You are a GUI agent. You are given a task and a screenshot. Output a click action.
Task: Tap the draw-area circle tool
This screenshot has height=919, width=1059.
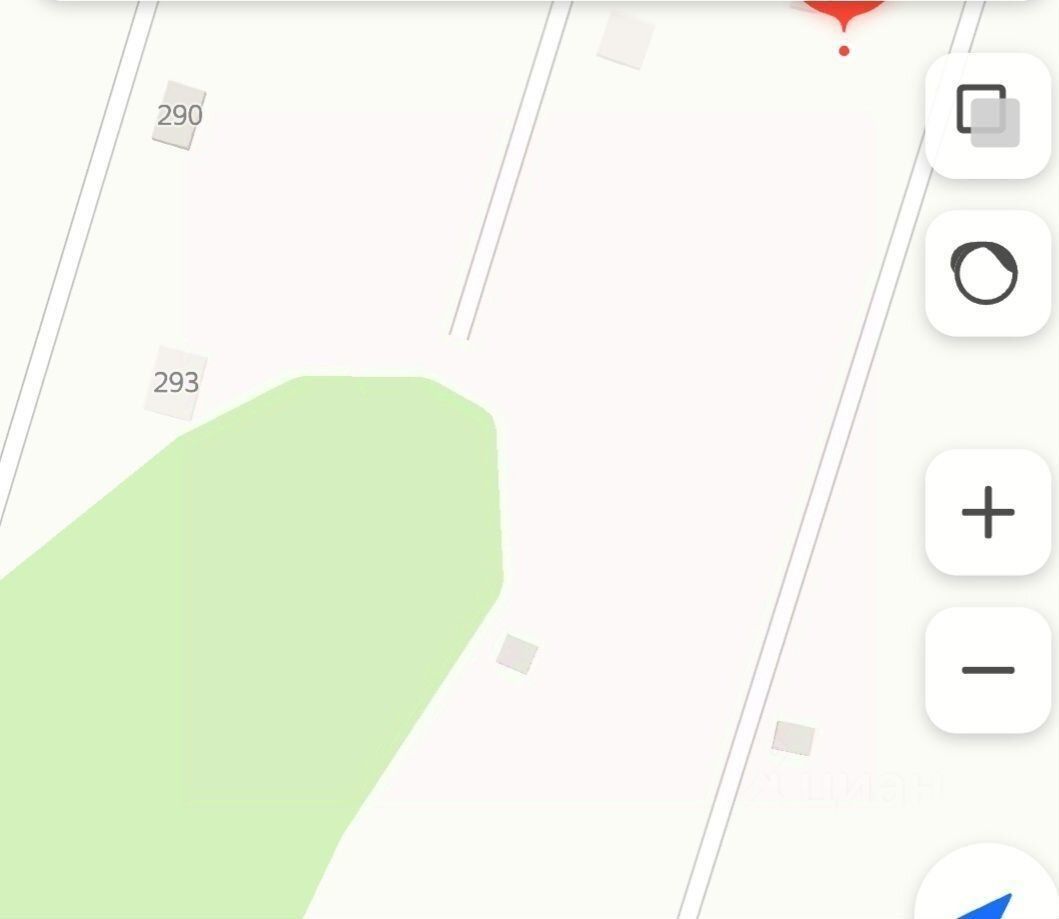(x=987, y=273)
